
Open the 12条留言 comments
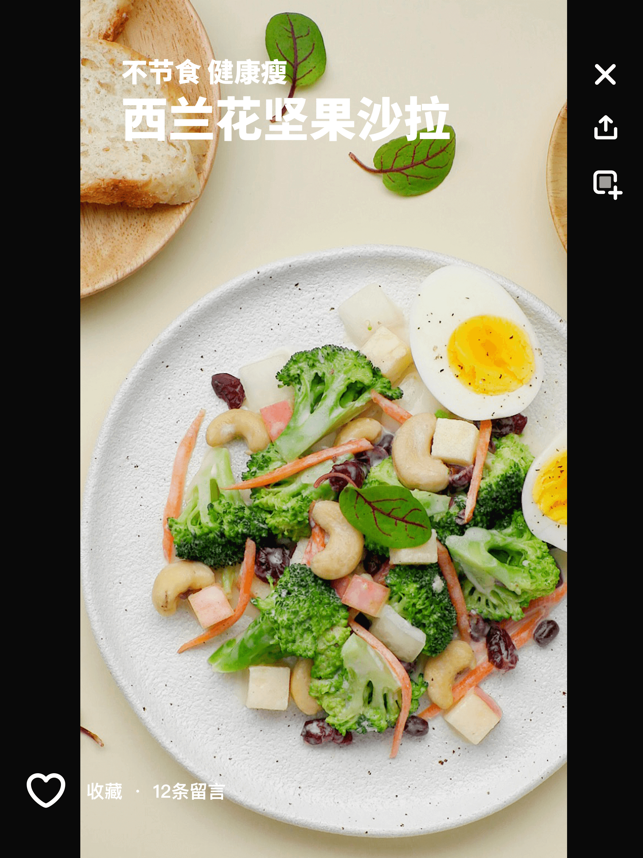pos(188,791)
